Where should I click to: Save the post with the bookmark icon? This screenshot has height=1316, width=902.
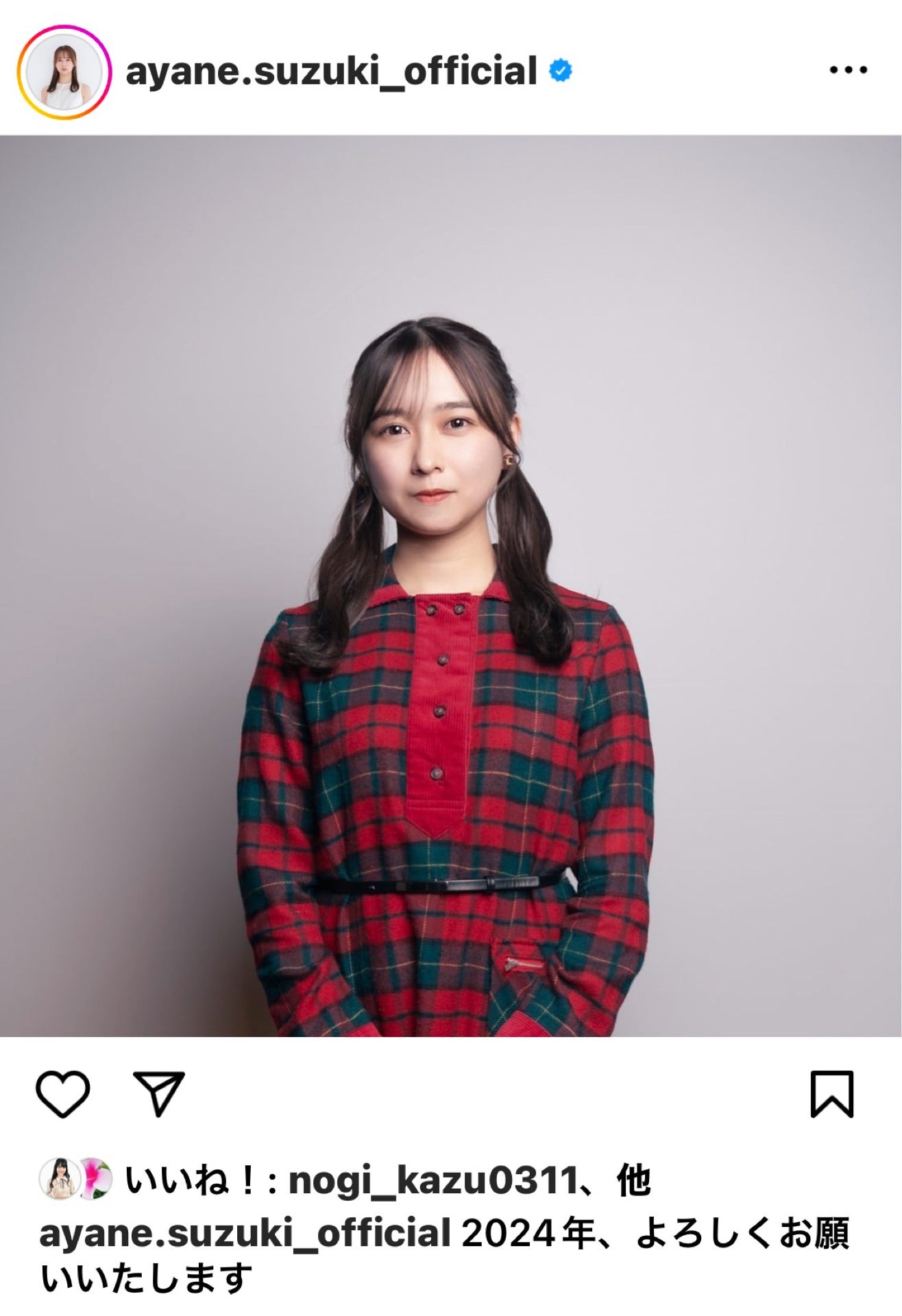831,1094
